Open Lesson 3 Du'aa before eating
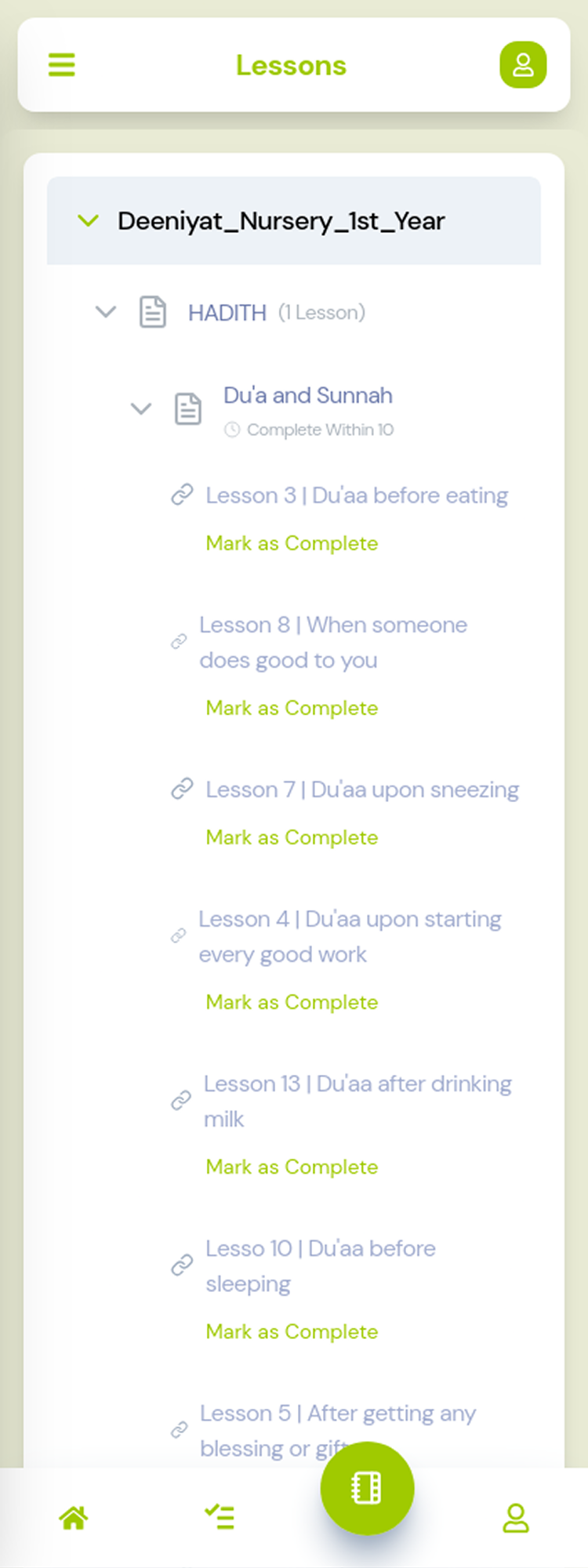The width and height of the screenshot is (588, 1568). click(x=356, y=495)
